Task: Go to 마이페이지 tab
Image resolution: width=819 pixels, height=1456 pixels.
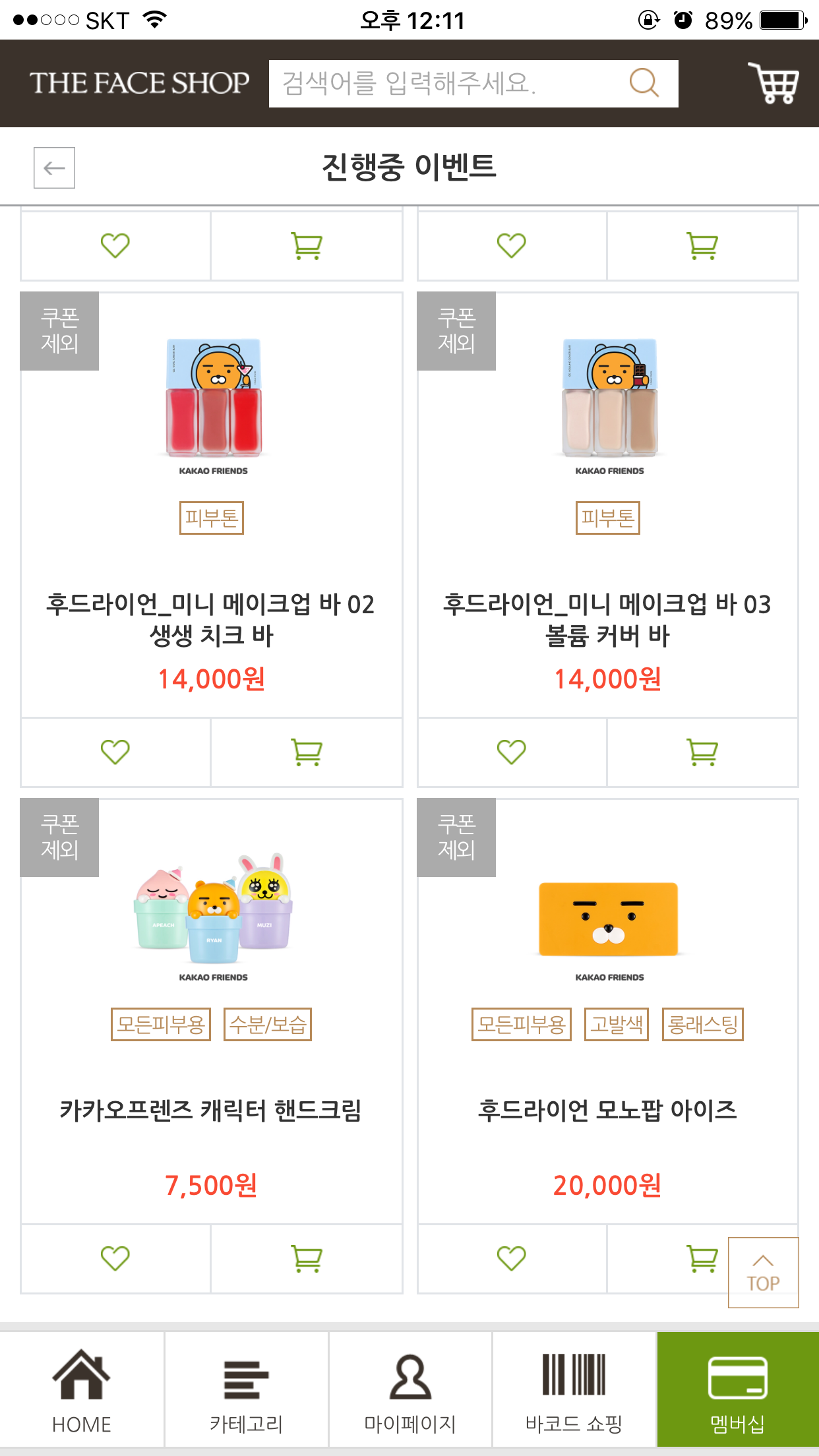Action: pyautogui.click(x=410, y=1390)
